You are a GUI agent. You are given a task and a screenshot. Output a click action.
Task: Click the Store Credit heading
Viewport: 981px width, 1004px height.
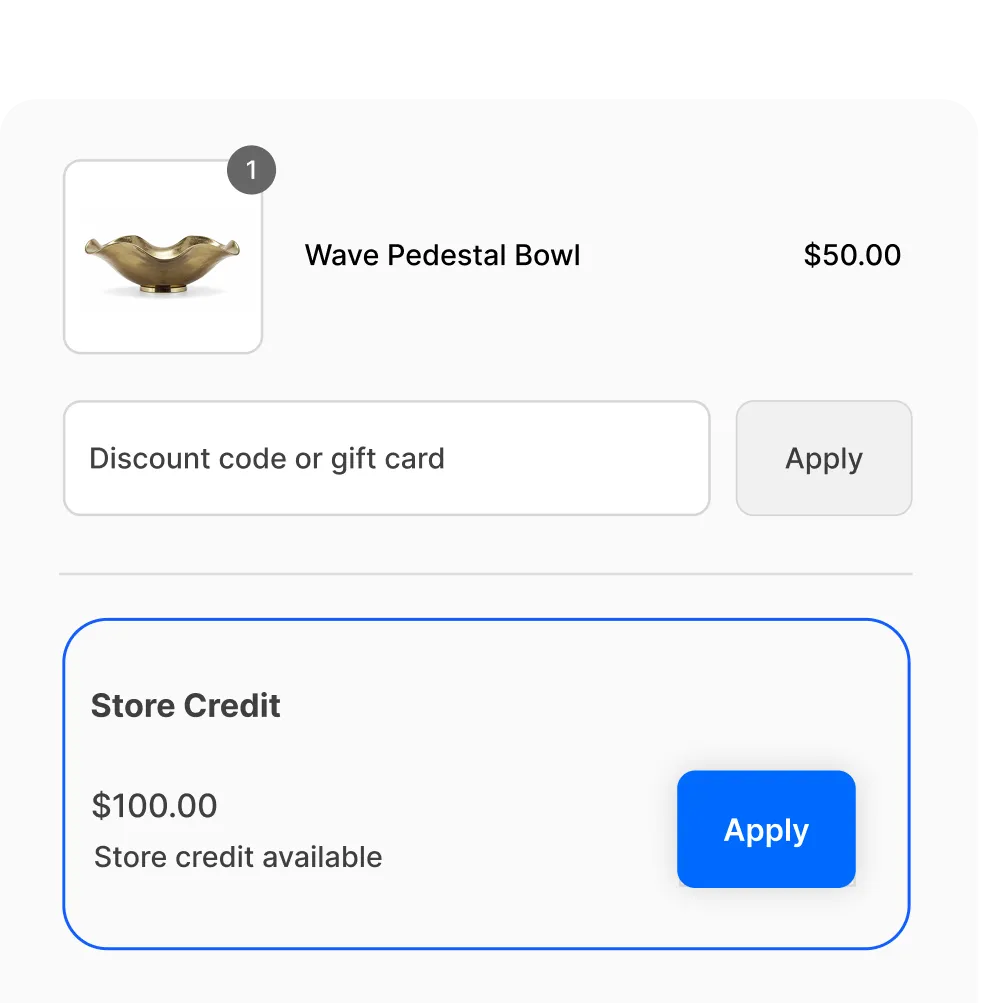point(185,705)
